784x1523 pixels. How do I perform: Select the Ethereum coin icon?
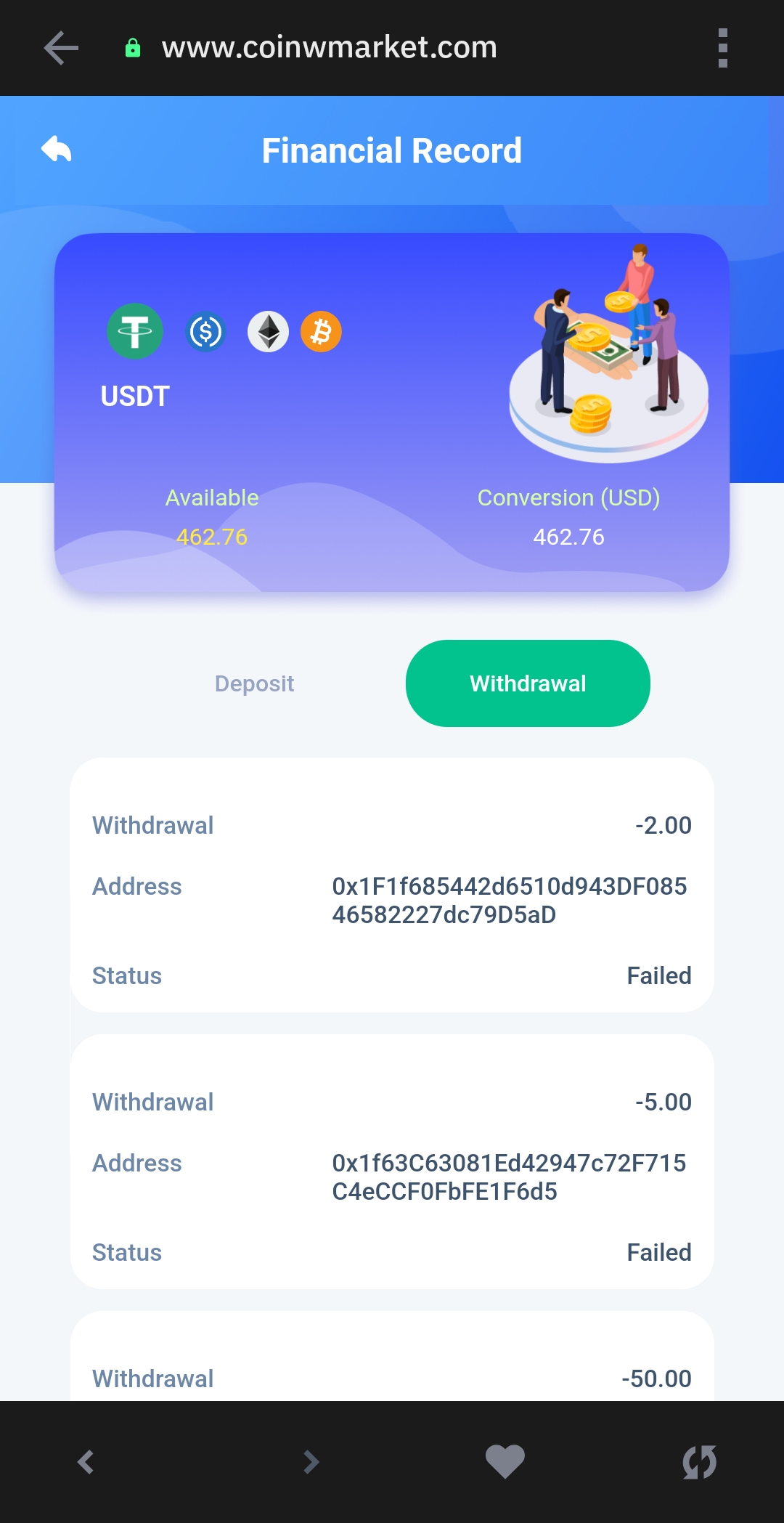(x=268, y=332)
